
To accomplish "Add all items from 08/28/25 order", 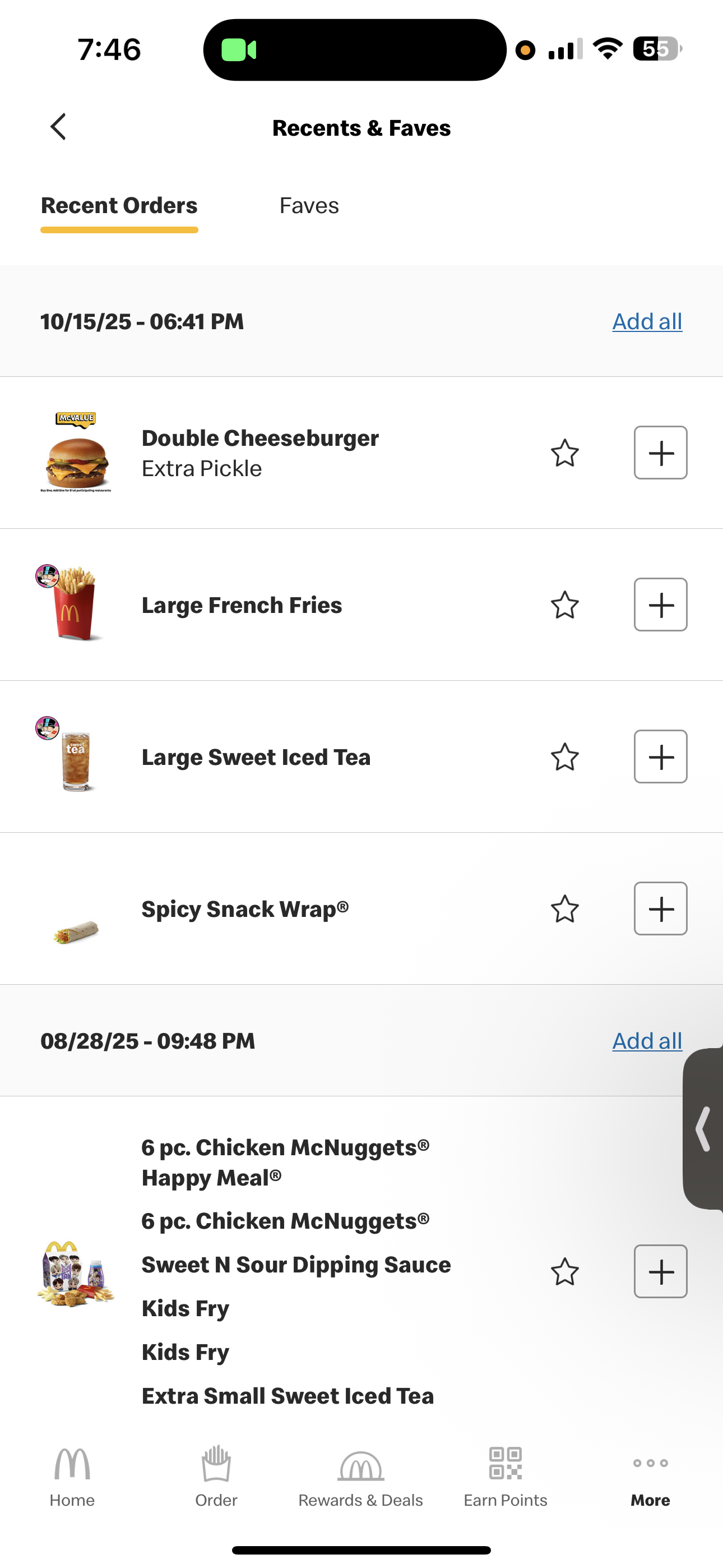I will (x=646, y=1041).
